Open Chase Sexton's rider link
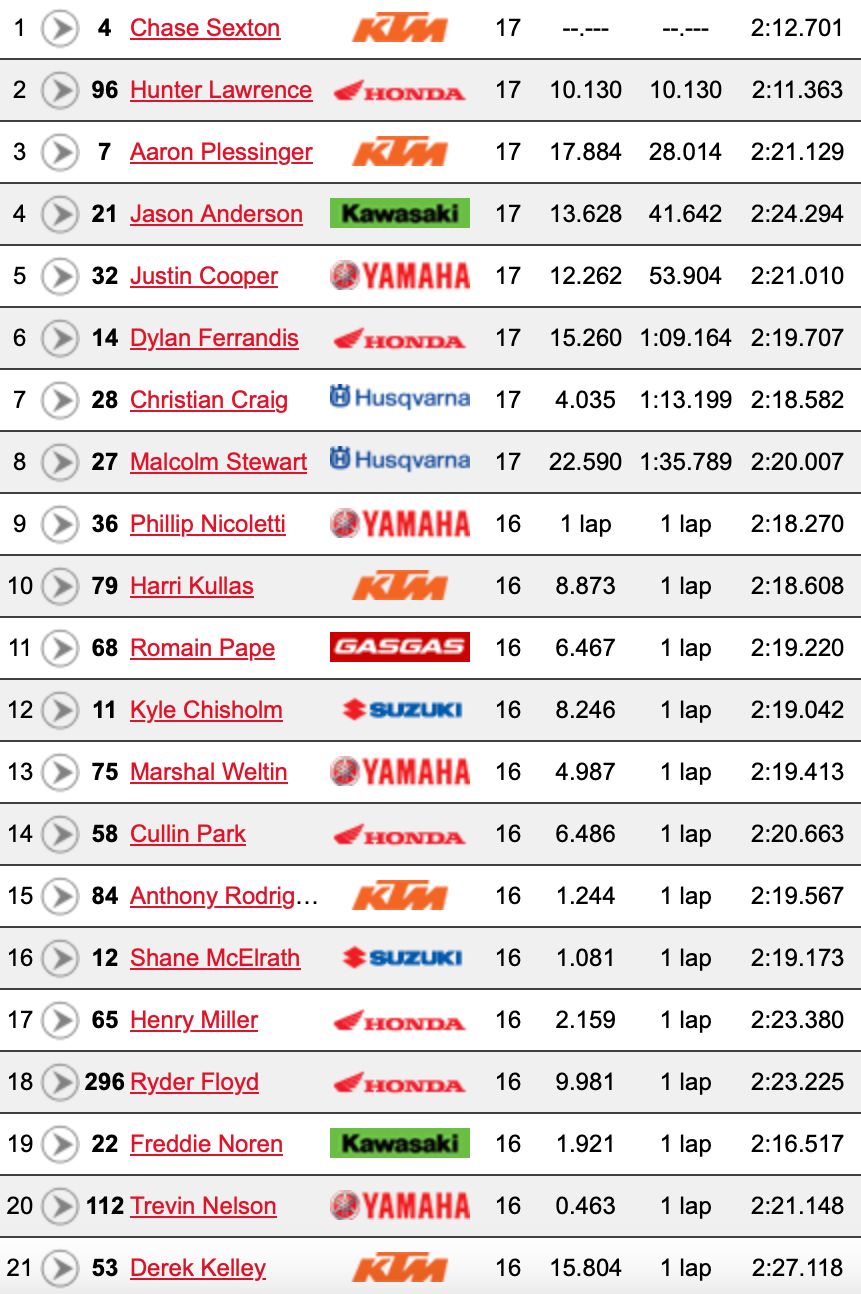The width and height of the screenshot is (861, 1294). click(205, 28)
